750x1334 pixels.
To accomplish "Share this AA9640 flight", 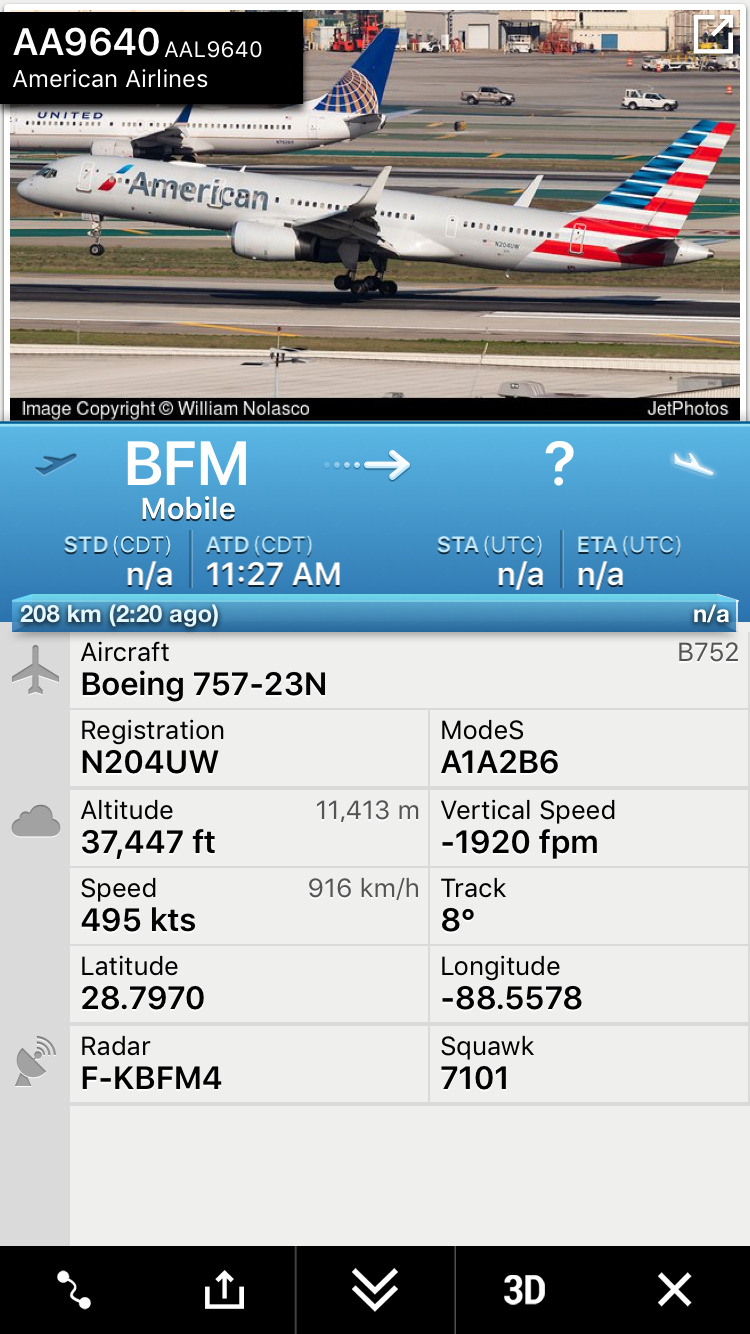I will coord(224,1290).
